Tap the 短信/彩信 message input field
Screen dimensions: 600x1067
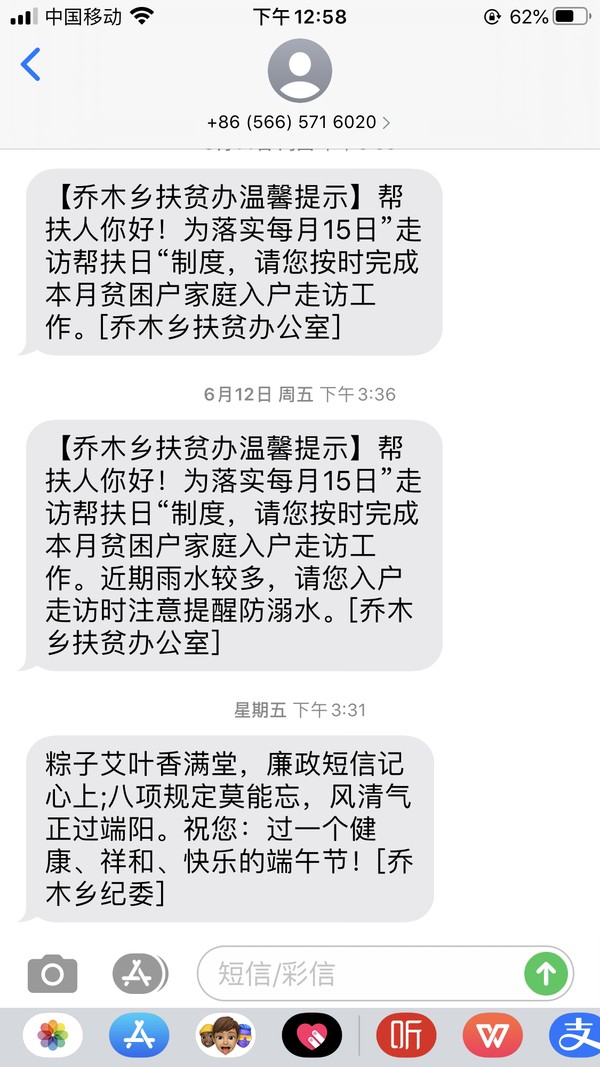(x=360, y=973)
